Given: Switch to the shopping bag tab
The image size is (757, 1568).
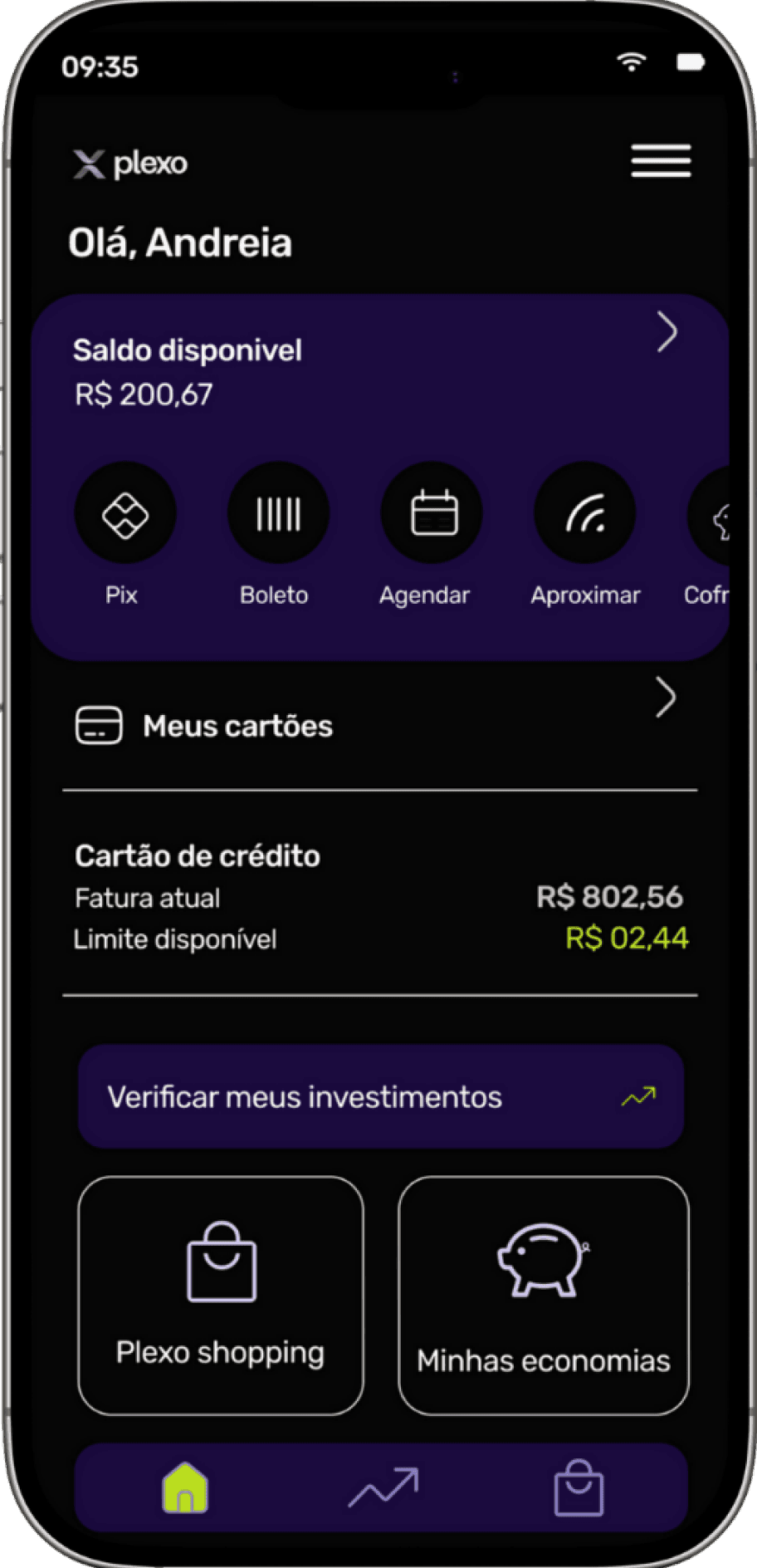Looking at the screenshot, I should (578, 1487).
